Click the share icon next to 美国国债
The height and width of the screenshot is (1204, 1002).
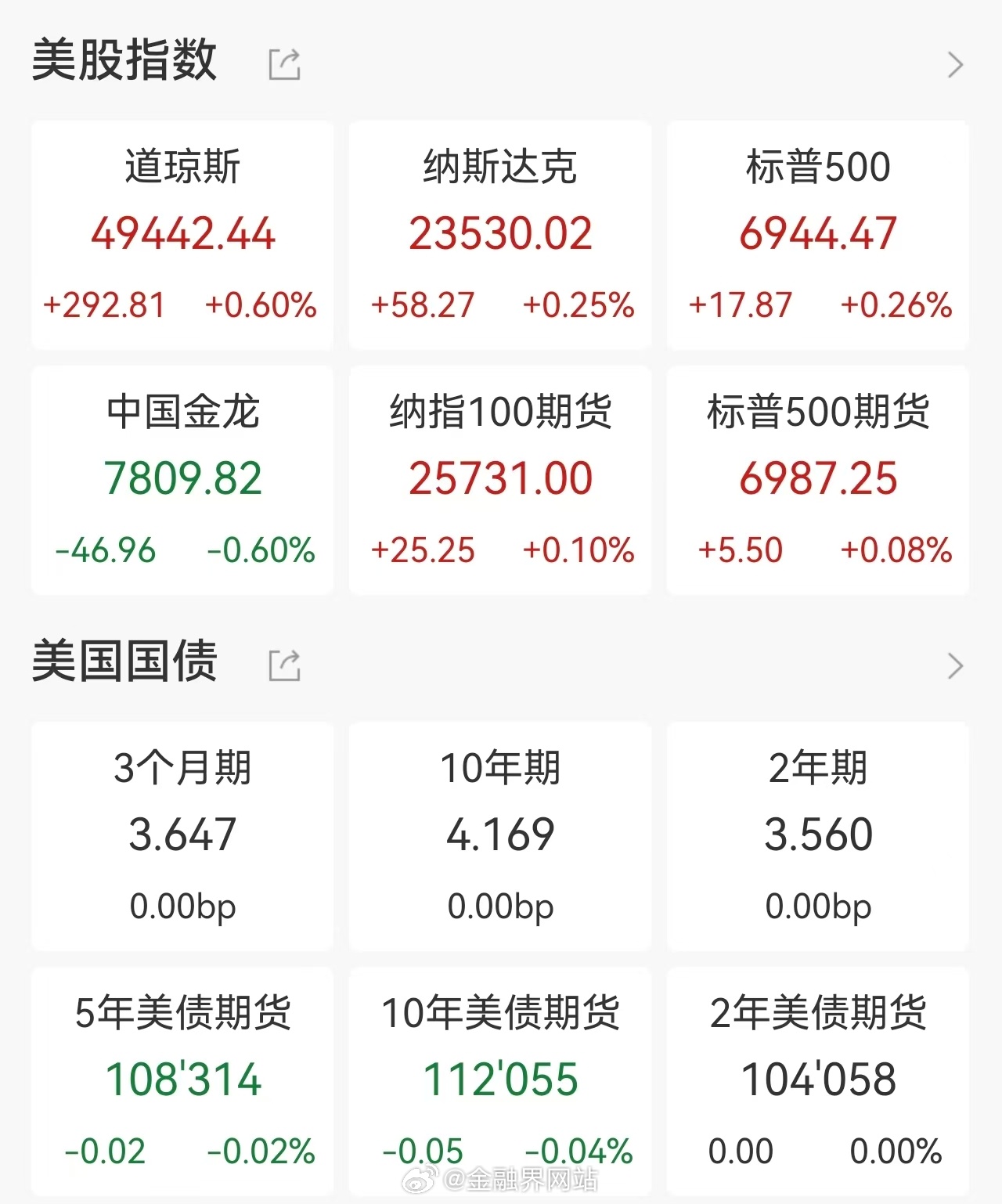(x=285, y=665)
